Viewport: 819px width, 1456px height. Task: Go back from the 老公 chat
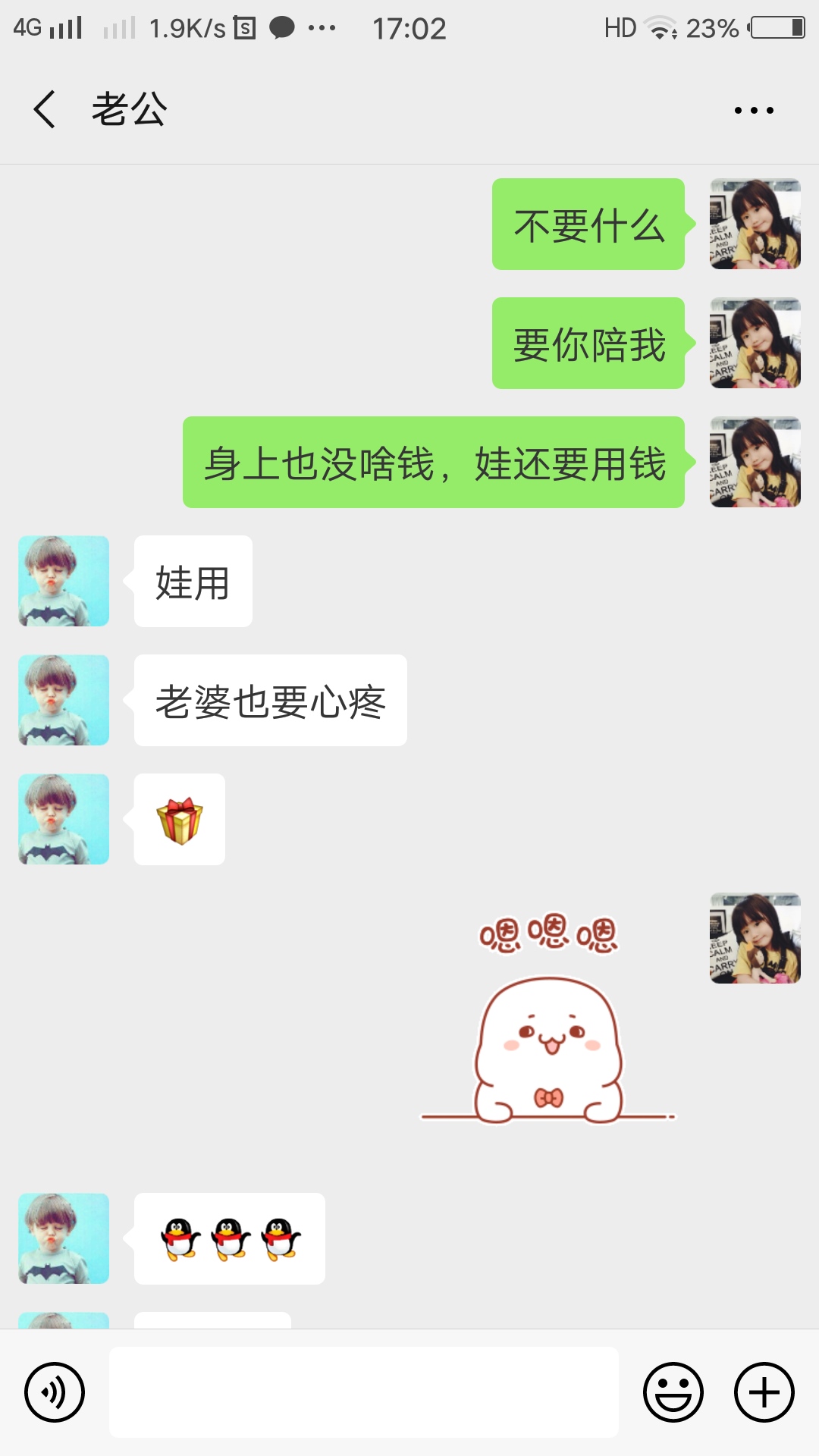[x=45, y=109]
